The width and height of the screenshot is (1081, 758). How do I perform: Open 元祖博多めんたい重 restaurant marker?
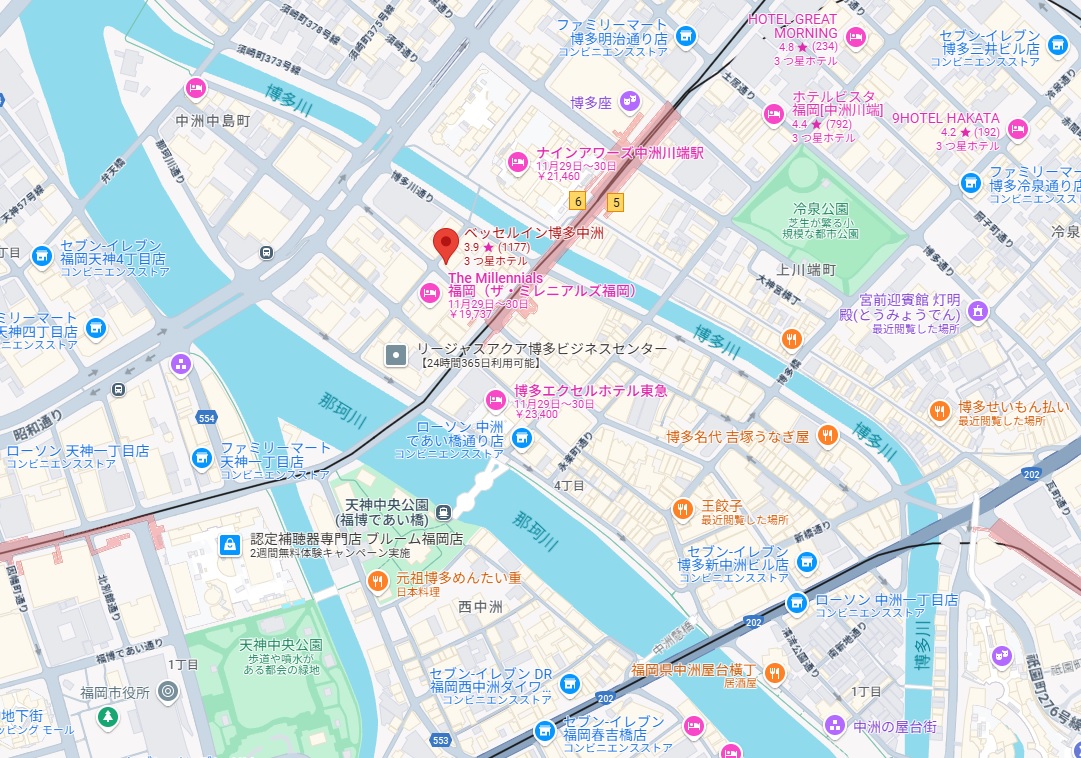(x=377, y=580)
